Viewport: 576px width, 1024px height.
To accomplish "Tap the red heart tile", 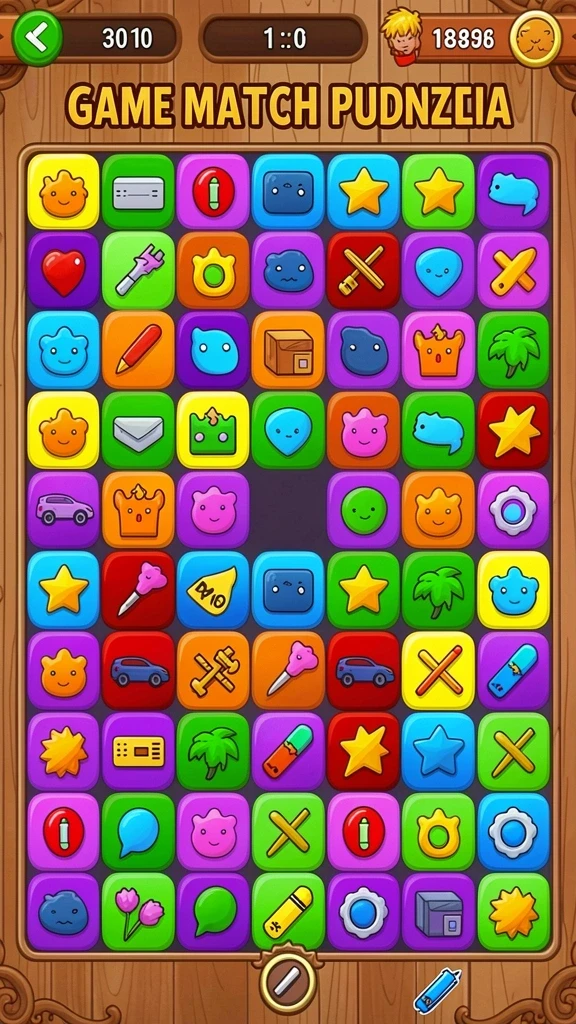I will coord(63,271).
